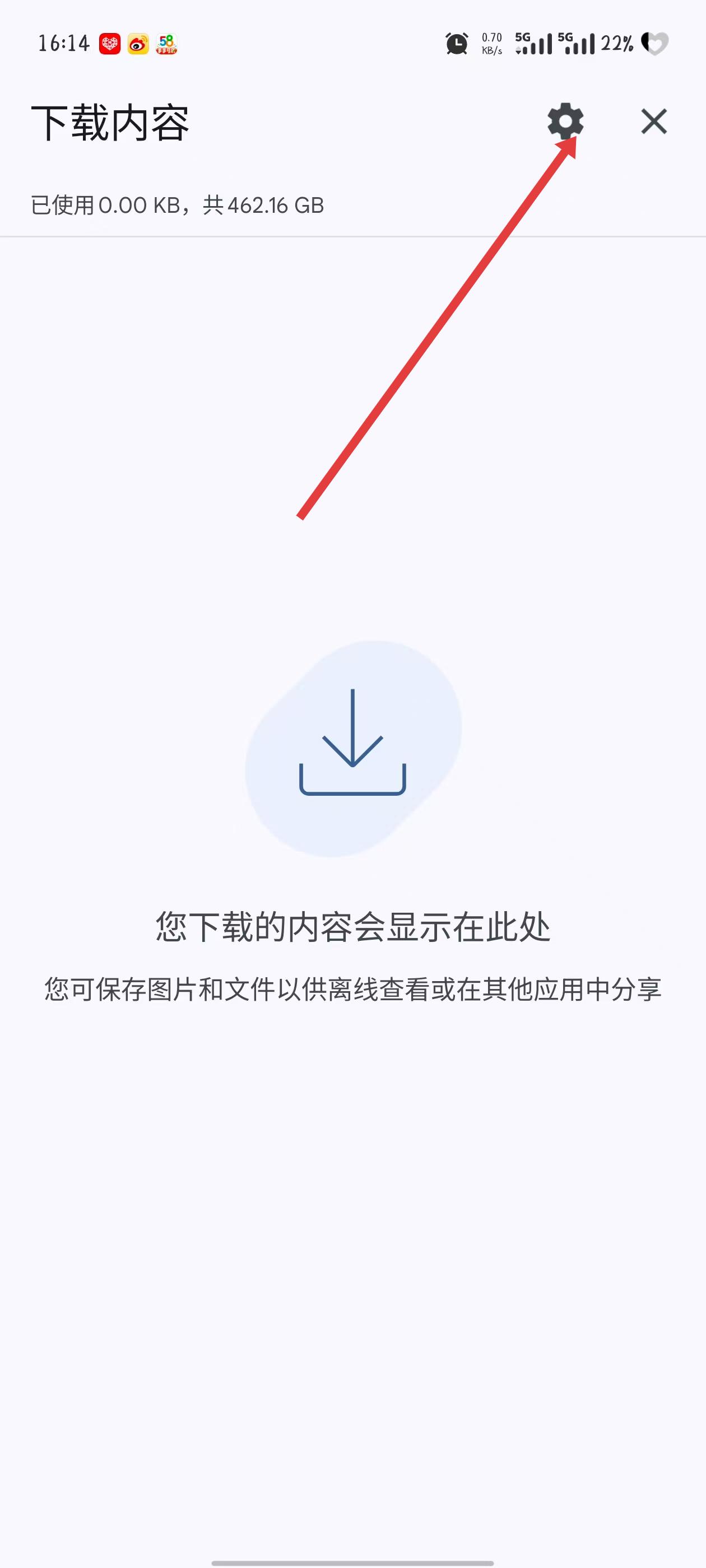Close the downloads page

(x=654, y=121)
